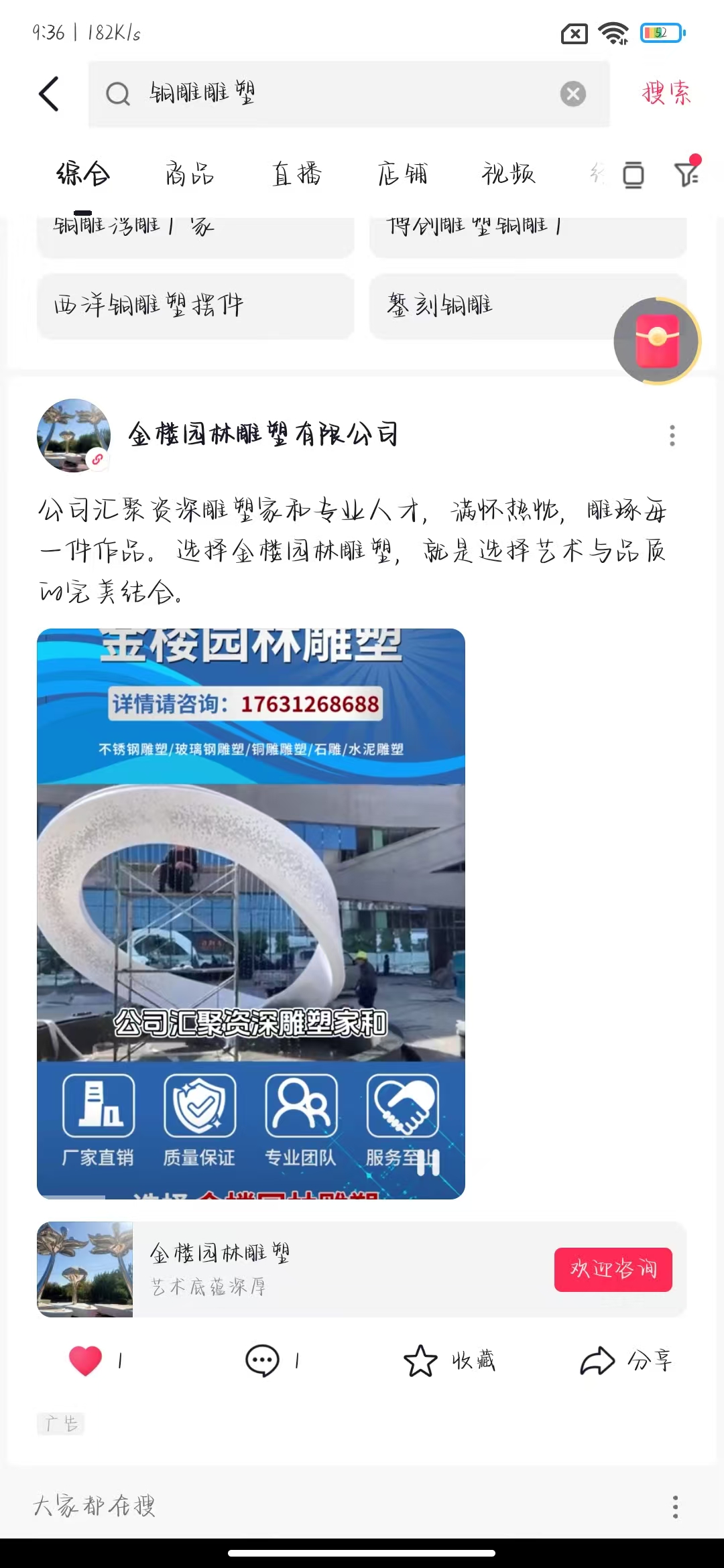Pause the playing video
Viewport: 724px width, 1568px height.
pos(428,1163)
